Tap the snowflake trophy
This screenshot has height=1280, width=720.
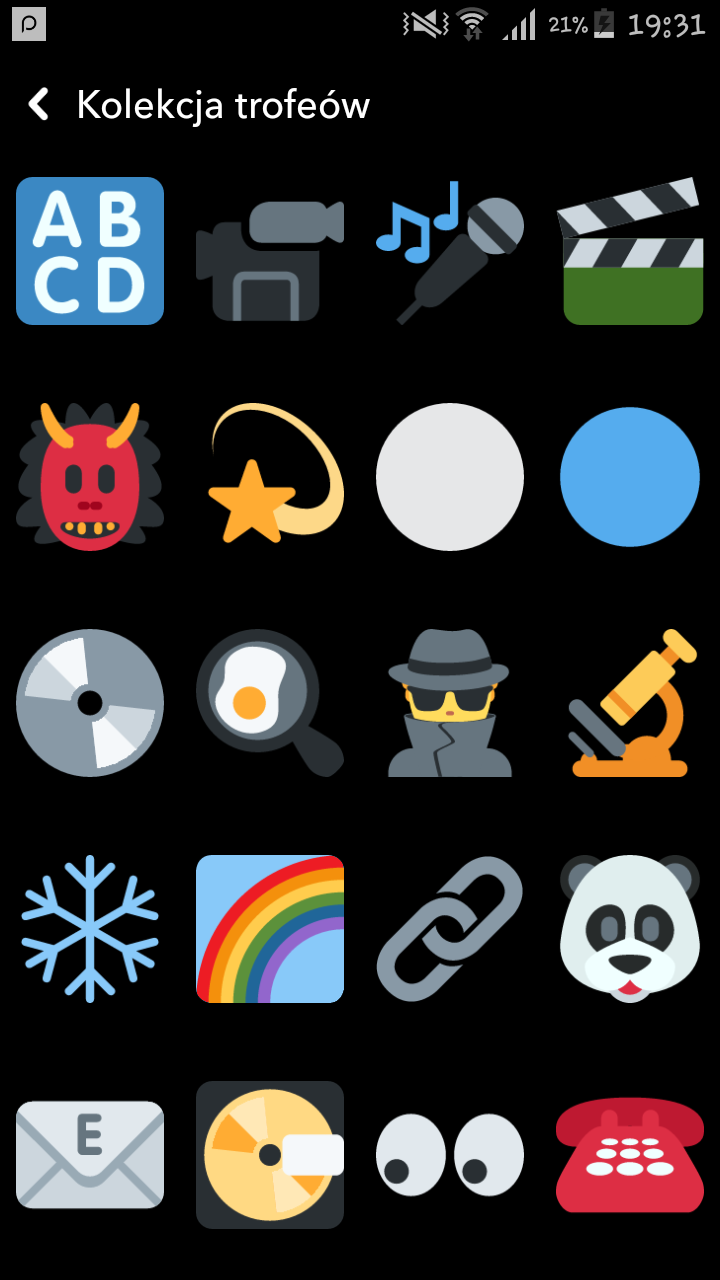click(x=90, y=929)
